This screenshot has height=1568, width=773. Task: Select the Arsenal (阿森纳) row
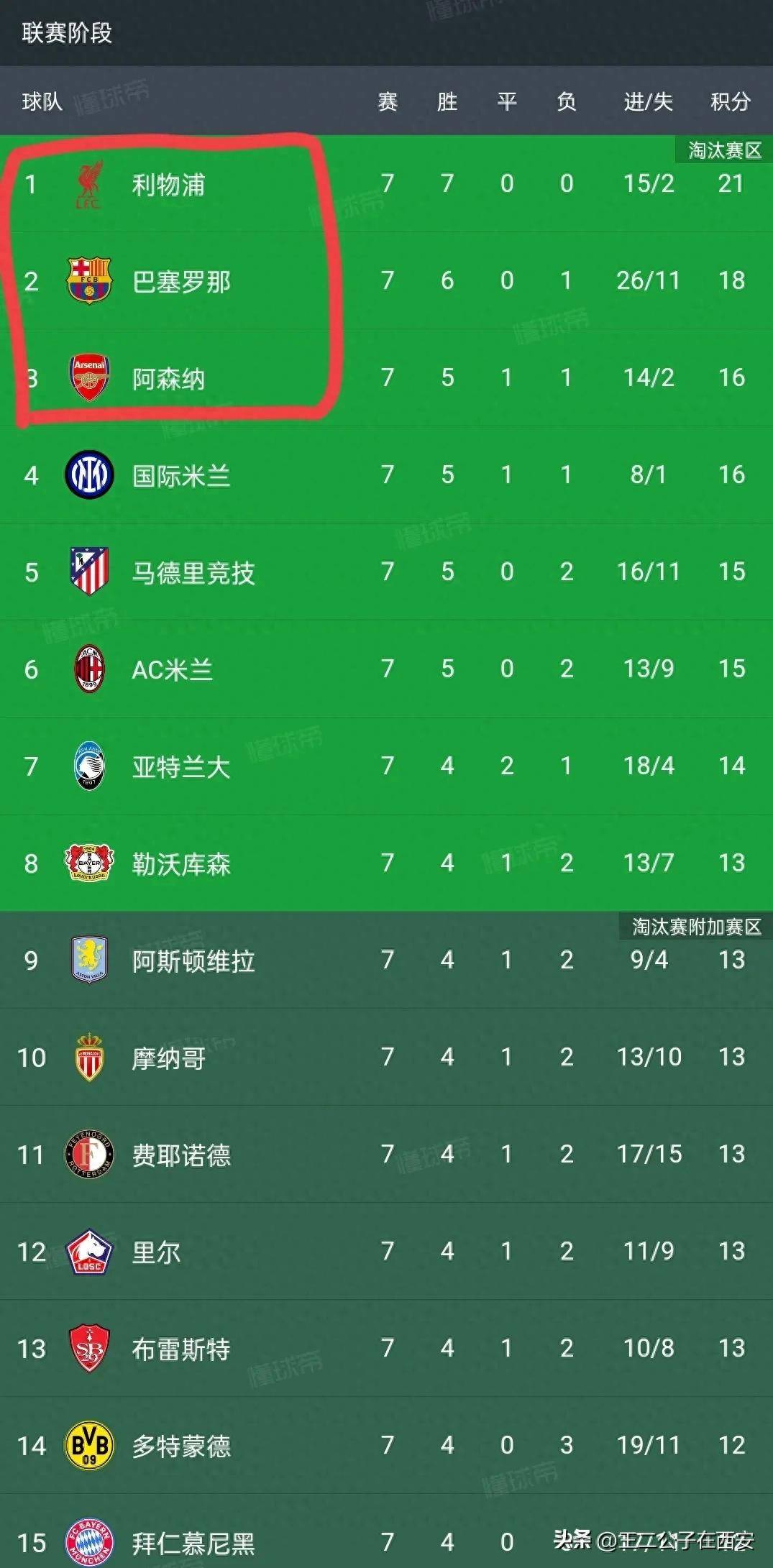pyautogui.click(x=168, y=379)
